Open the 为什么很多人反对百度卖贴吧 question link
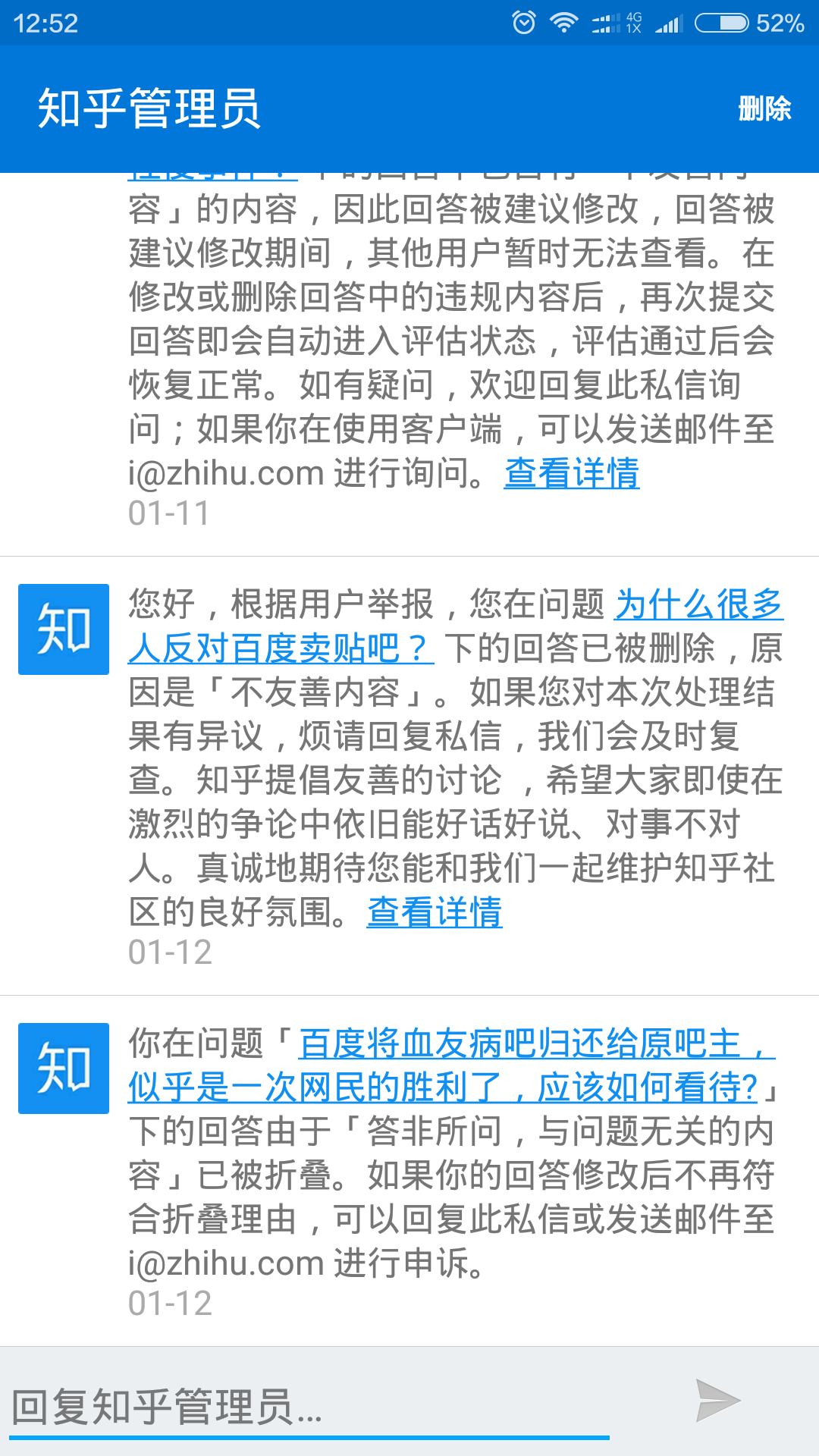This screenshot has height=1456, width=819. [x=456, y=626]
